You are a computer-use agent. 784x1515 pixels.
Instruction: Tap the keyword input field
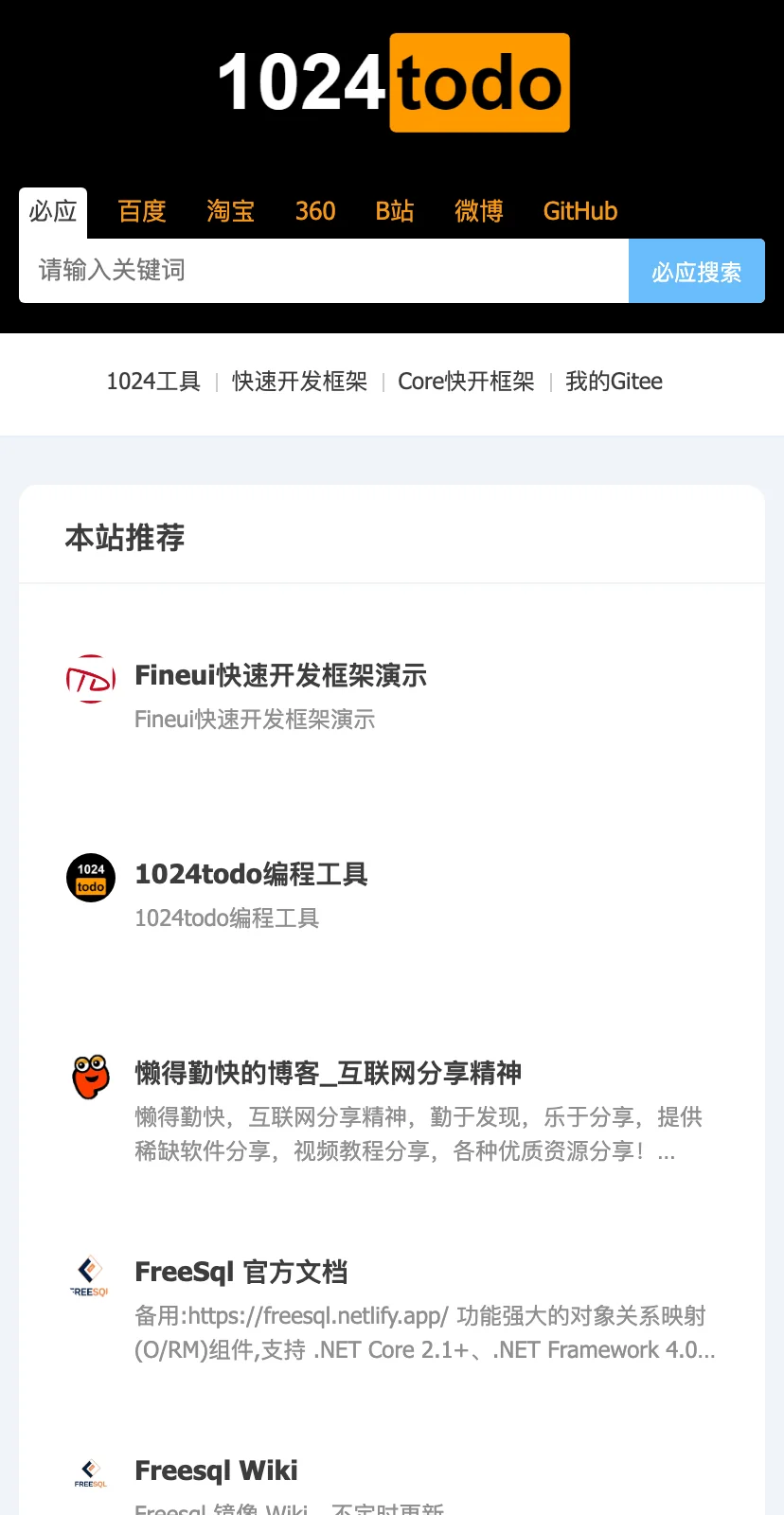click(324, 271)
